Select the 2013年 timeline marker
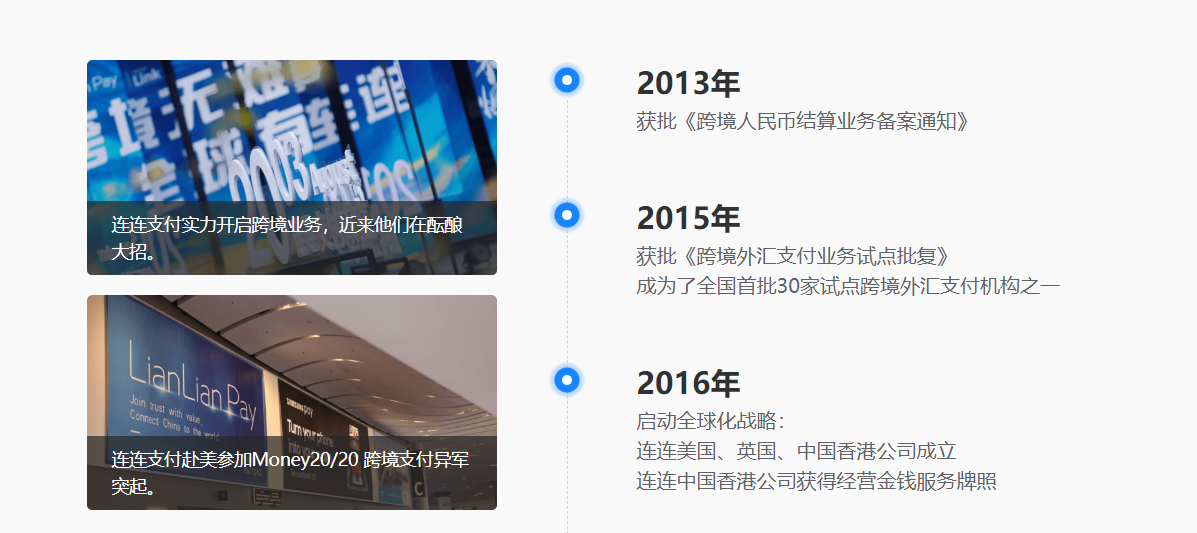Screen dimensions: 1197x533 click(567, 80)
